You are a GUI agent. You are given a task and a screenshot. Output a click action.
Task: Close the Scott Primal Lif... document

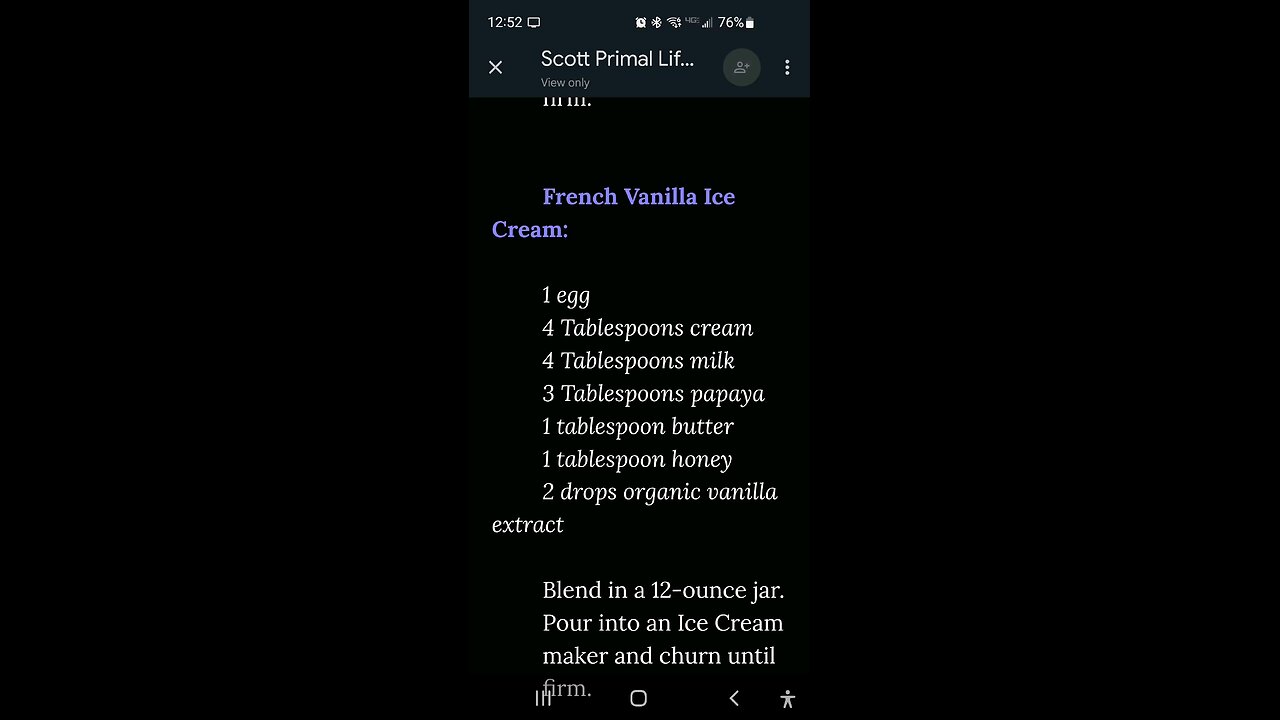[x=495, y=67]
